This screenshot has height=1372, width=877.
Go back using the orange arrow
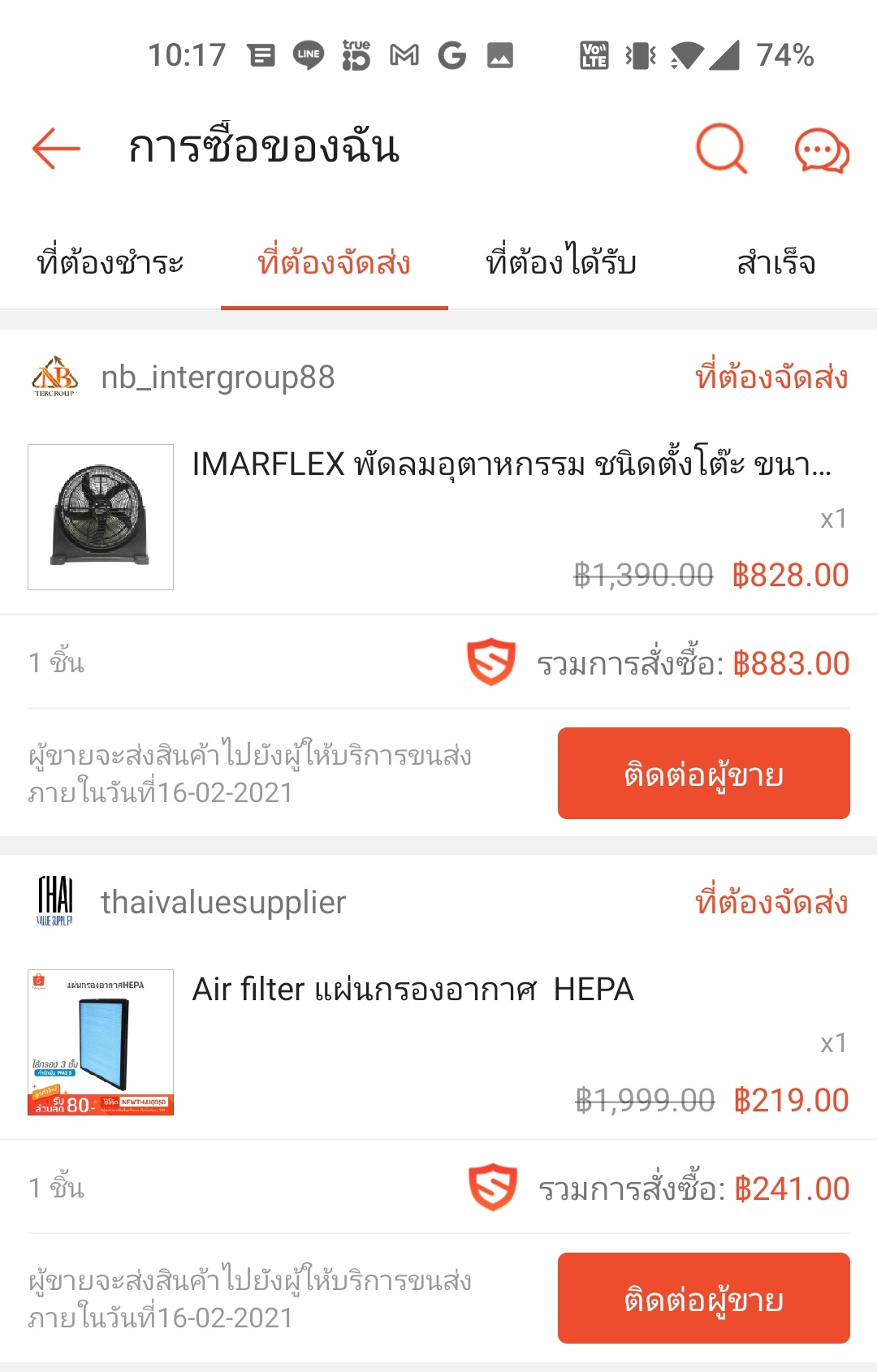[56, 149]
